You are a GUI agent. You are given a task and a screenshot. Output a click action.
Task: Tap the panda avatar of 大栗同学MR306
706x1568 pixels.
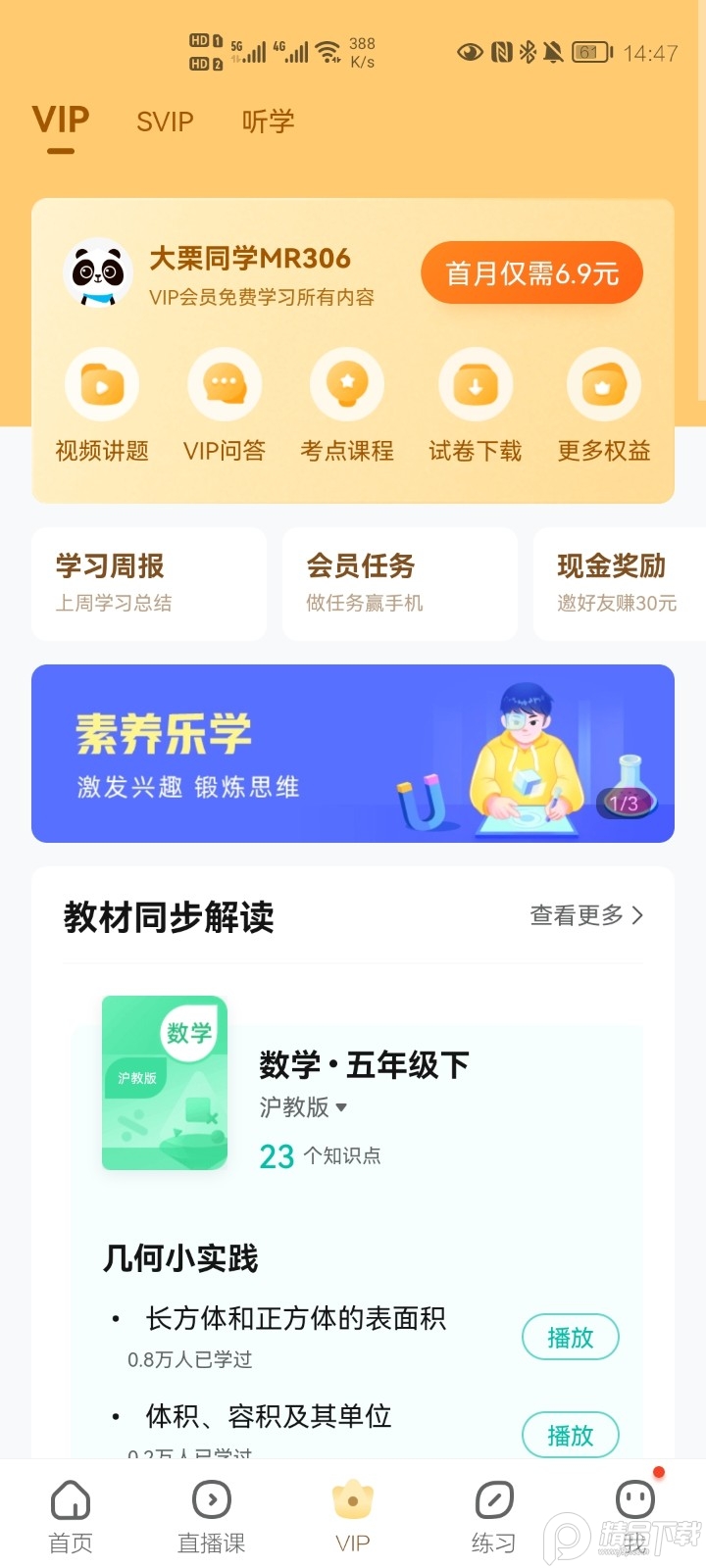(x=99, y=272)
